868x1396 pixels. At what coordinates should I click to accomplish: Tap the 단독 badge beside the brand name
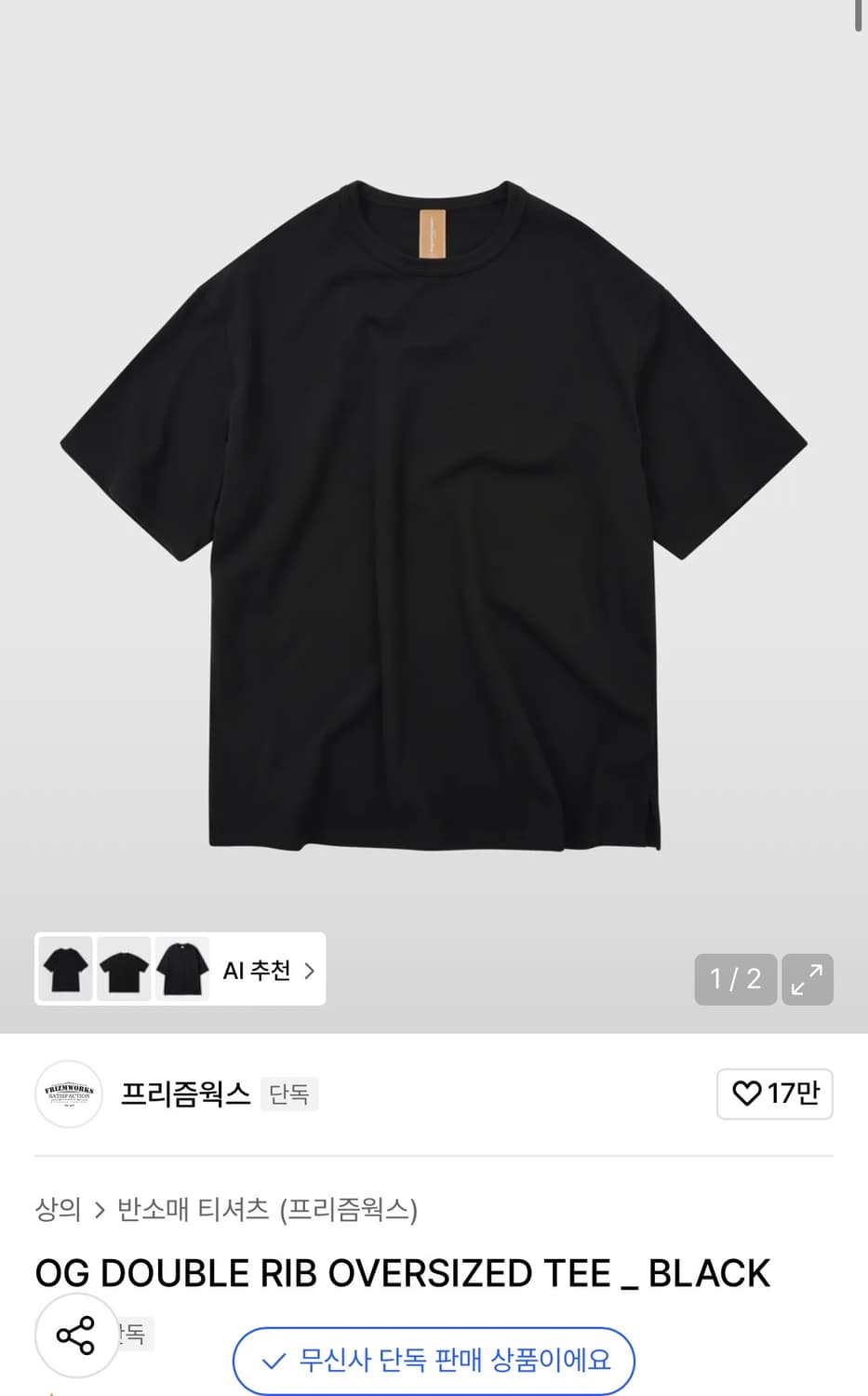point(289,1094)
